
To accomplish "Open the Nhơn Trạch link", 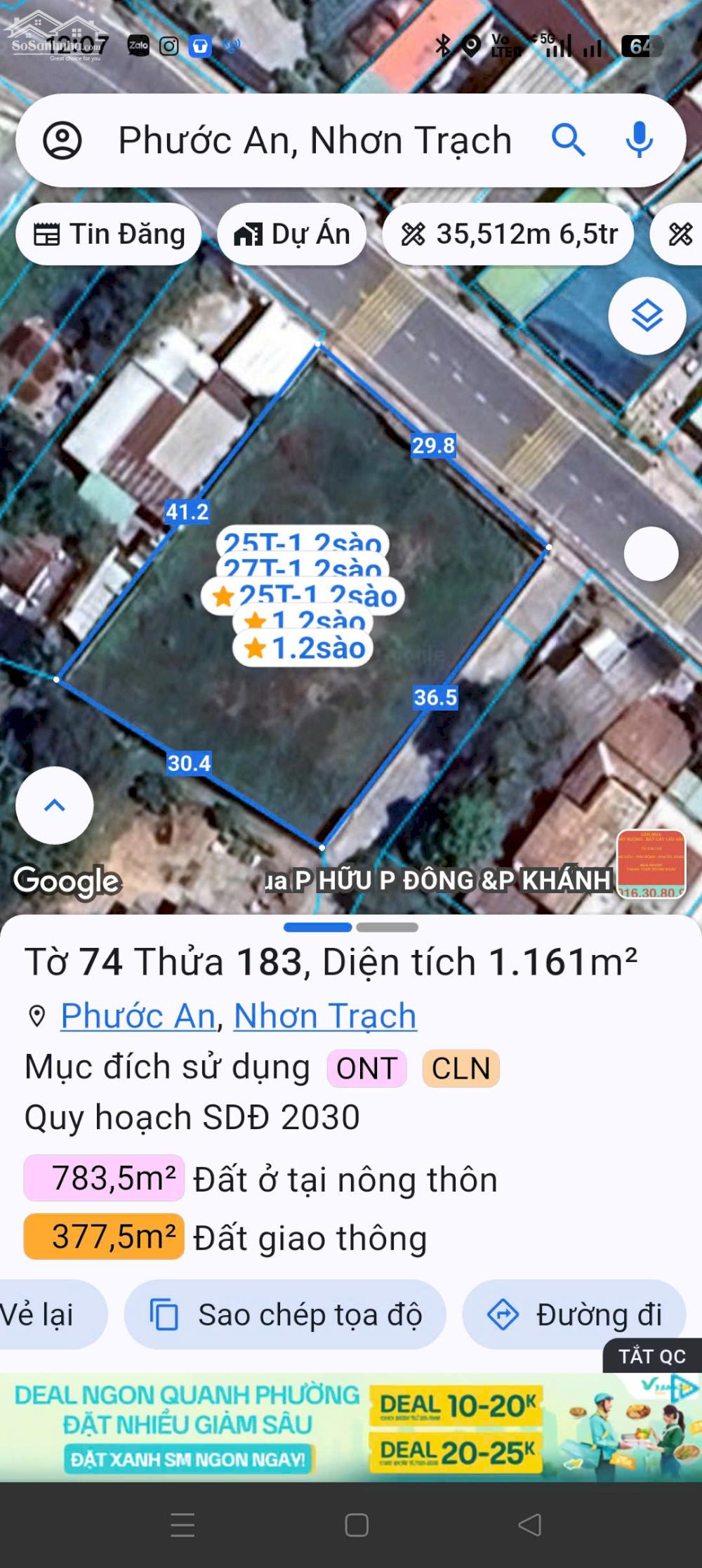I will (x=325, y=1014).
